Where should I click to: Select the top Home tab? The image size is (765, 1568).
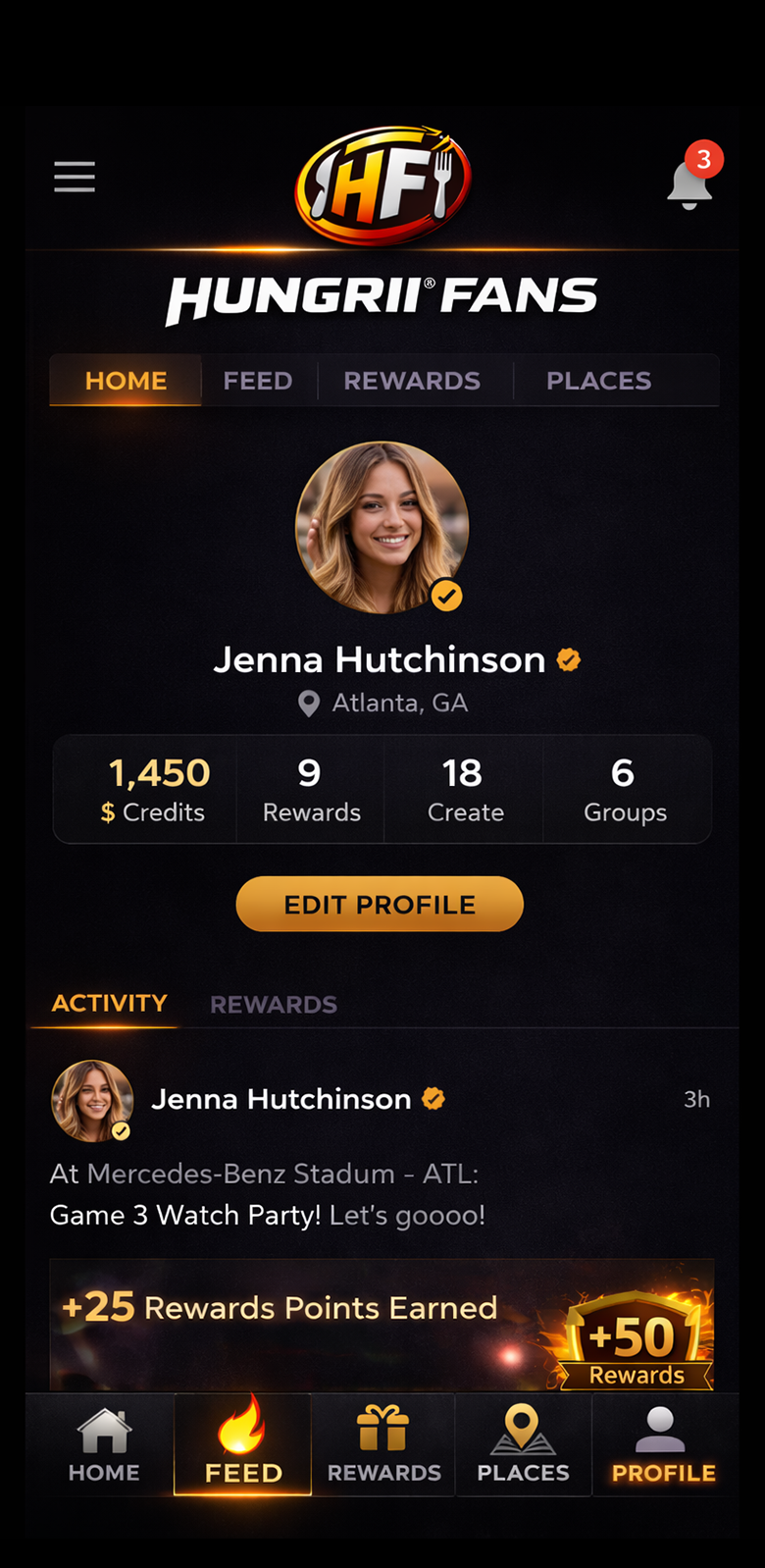(x=126, y=381)
